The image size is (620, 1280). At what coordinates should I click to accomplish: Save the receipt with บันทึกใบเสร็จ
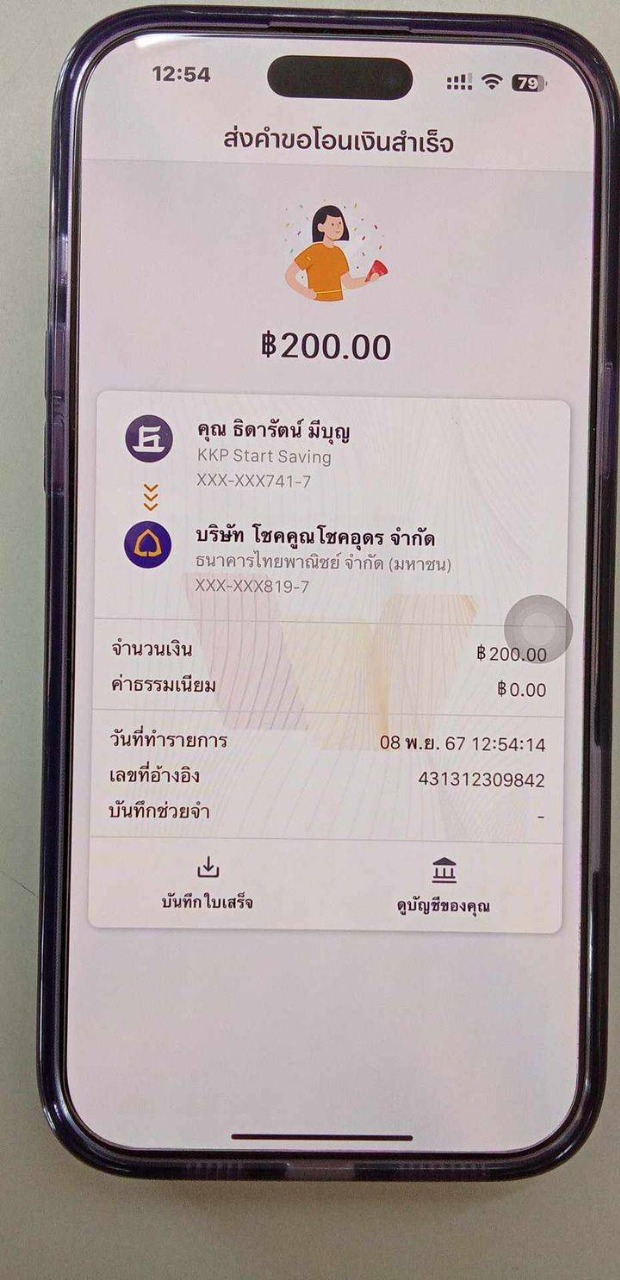click(x=207, y=884)
